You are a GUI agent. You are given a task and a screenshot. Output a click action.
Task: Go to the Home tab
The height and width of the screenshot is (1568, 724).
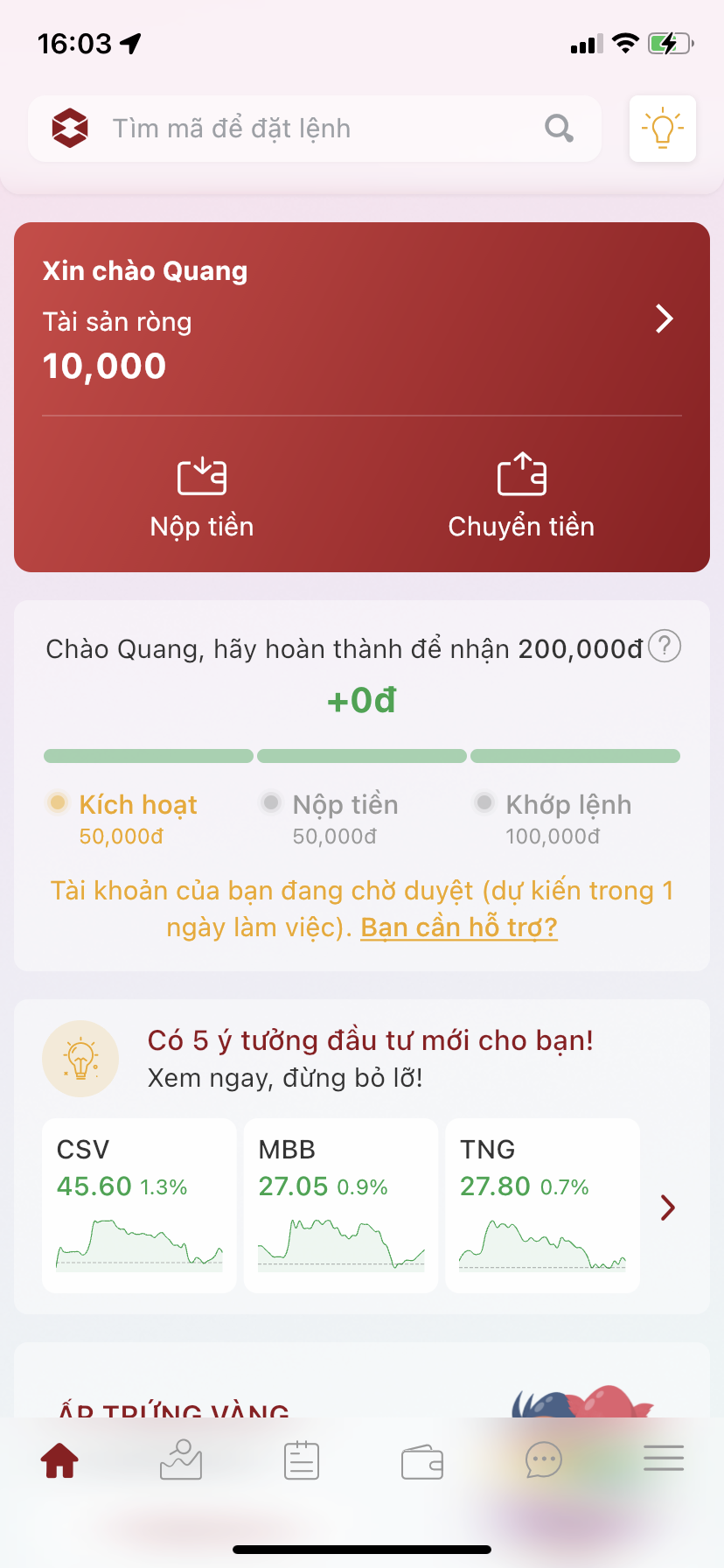(x=59, y=1460)
